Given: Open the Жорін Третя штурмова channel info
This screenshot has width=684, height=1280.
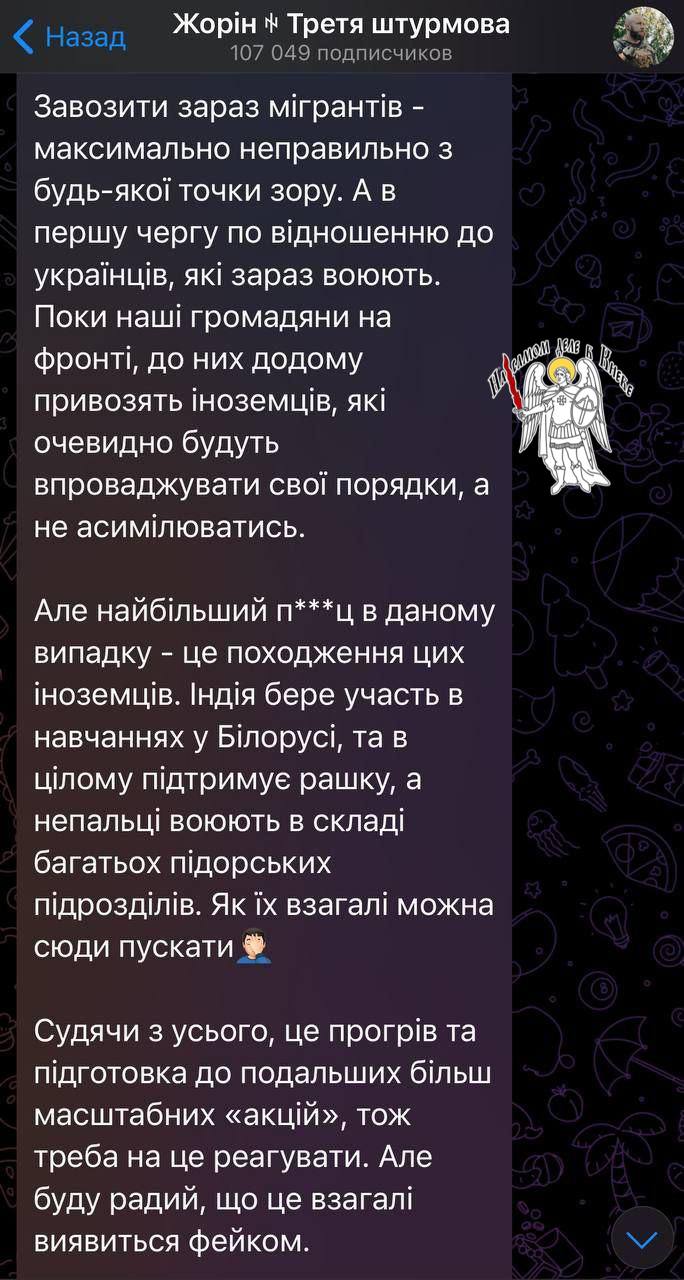Looking at the screenshot, I should pos(341,36).
